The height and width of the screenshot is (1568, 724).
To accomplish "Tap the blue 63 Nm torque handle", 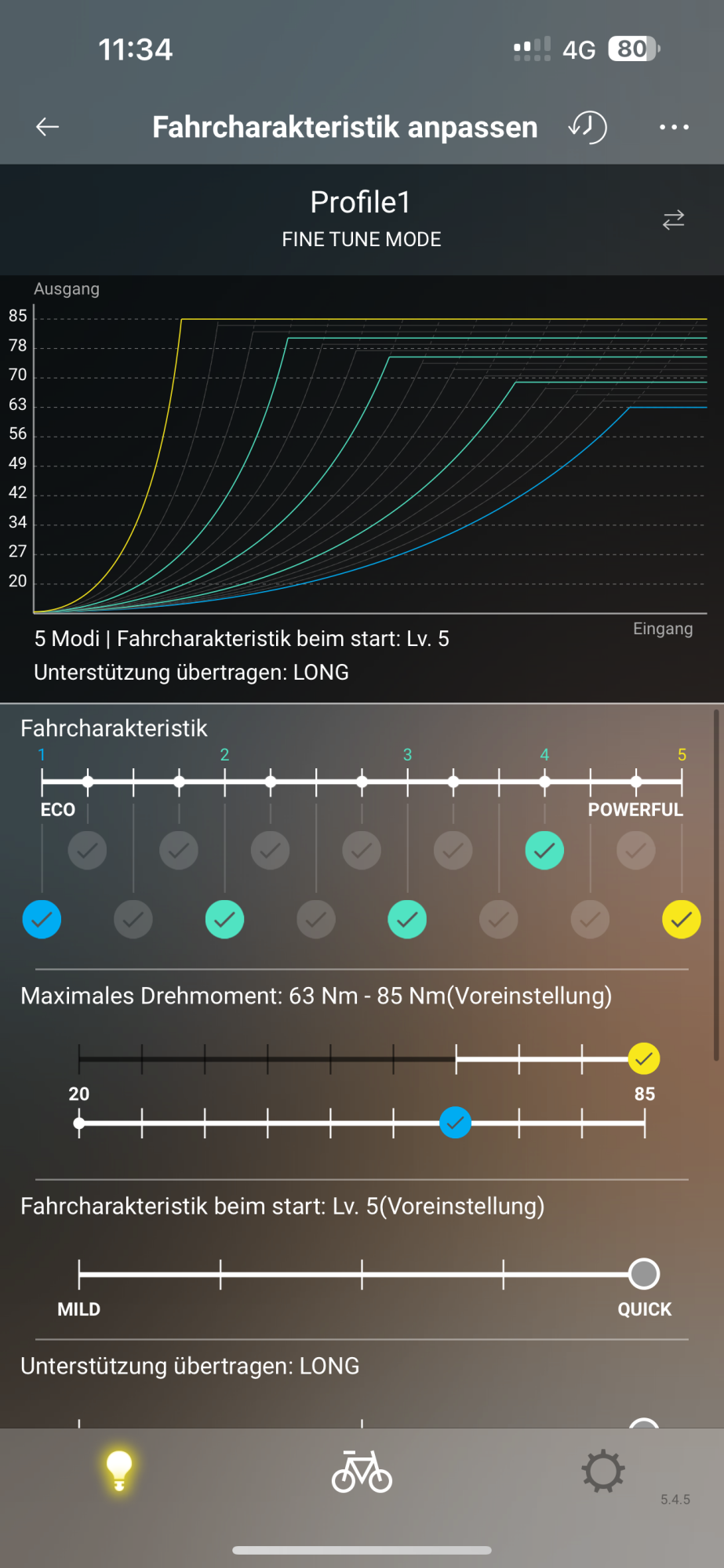I will tap(455, 1123).
